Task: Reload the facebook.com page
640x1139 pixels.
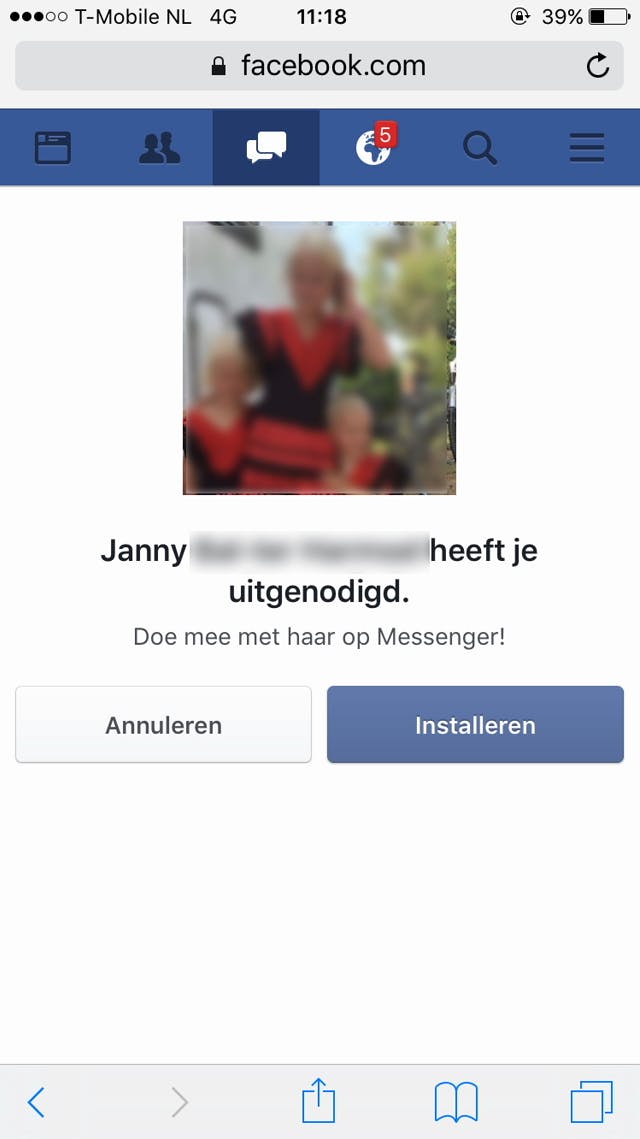Action: (597, 67)
